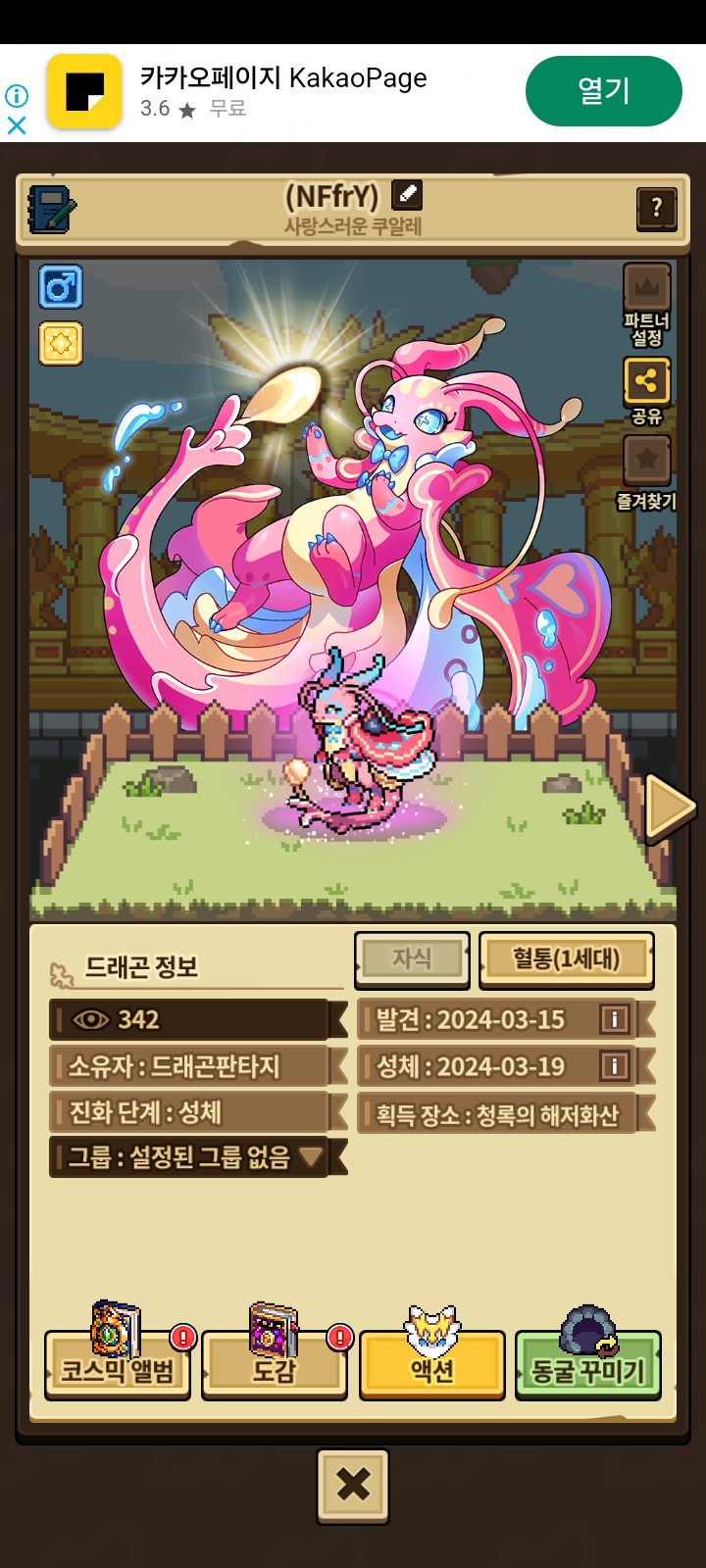Open the question mark help
Image resolution: width=706 pixels, height=1568 pixels.
pyautogui.click(x=656, y=208)
